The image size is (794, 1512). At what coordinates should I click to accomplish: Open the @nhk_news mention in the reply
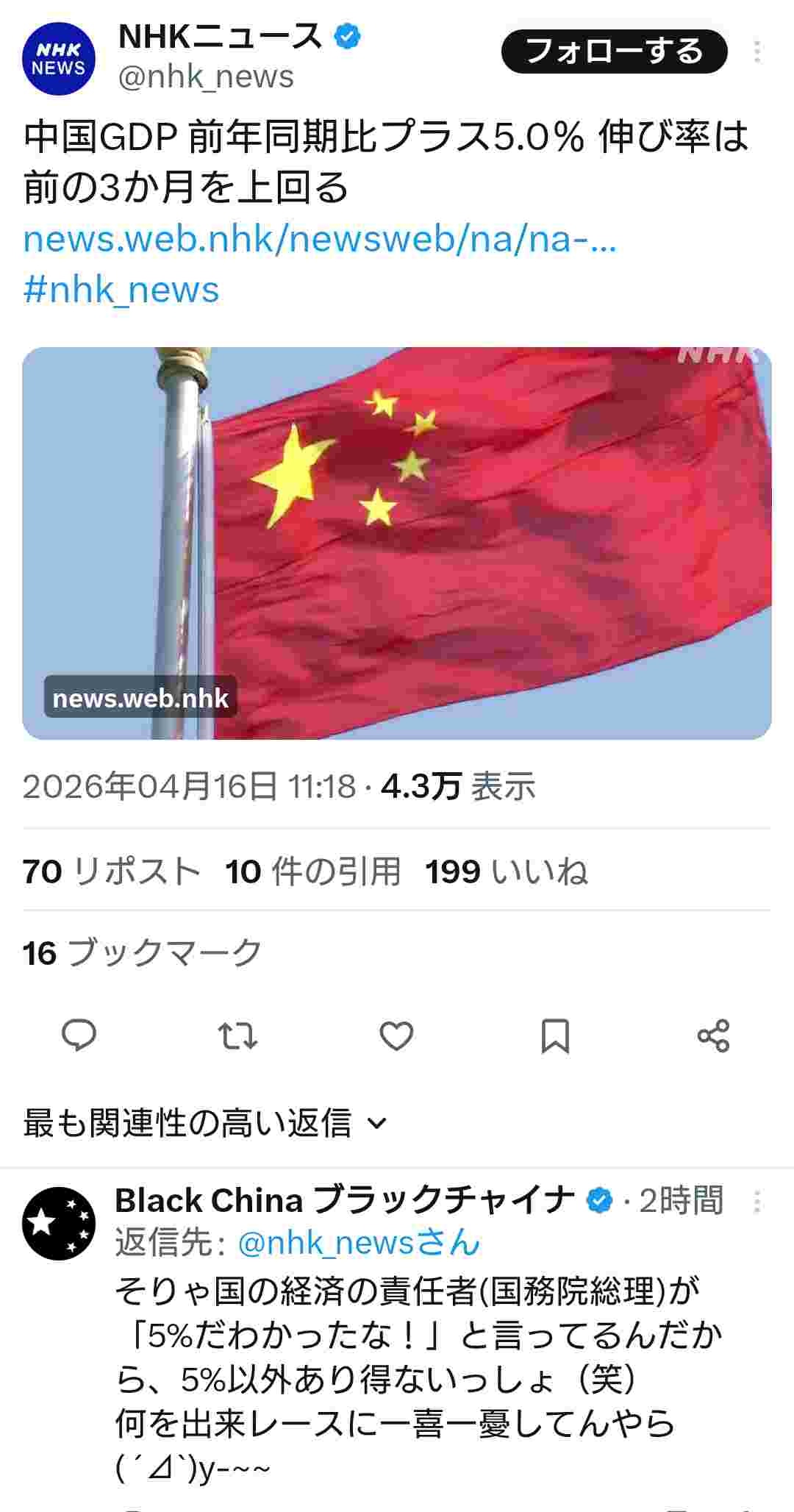coord(359,1243)
